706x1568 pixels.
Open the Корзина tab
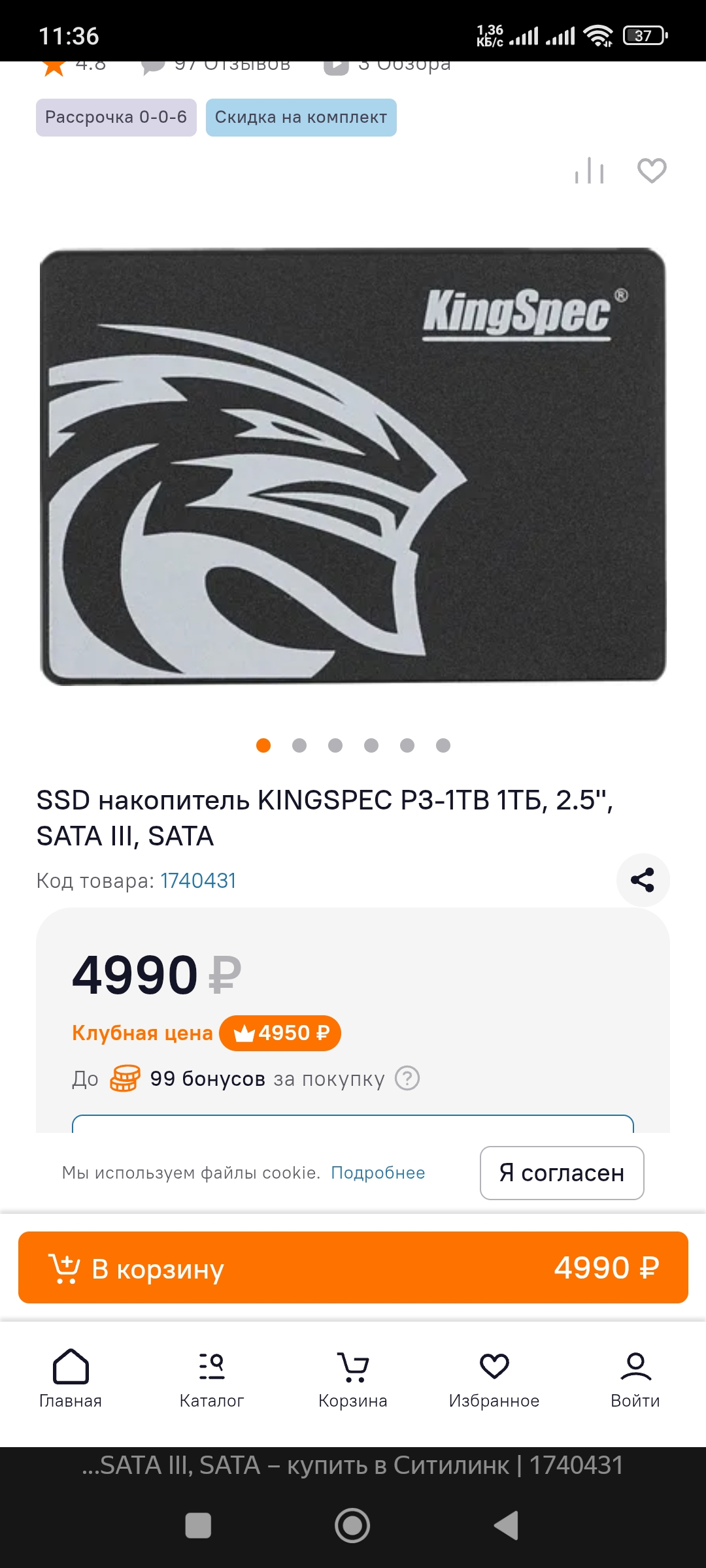[x=353, y=1377]
